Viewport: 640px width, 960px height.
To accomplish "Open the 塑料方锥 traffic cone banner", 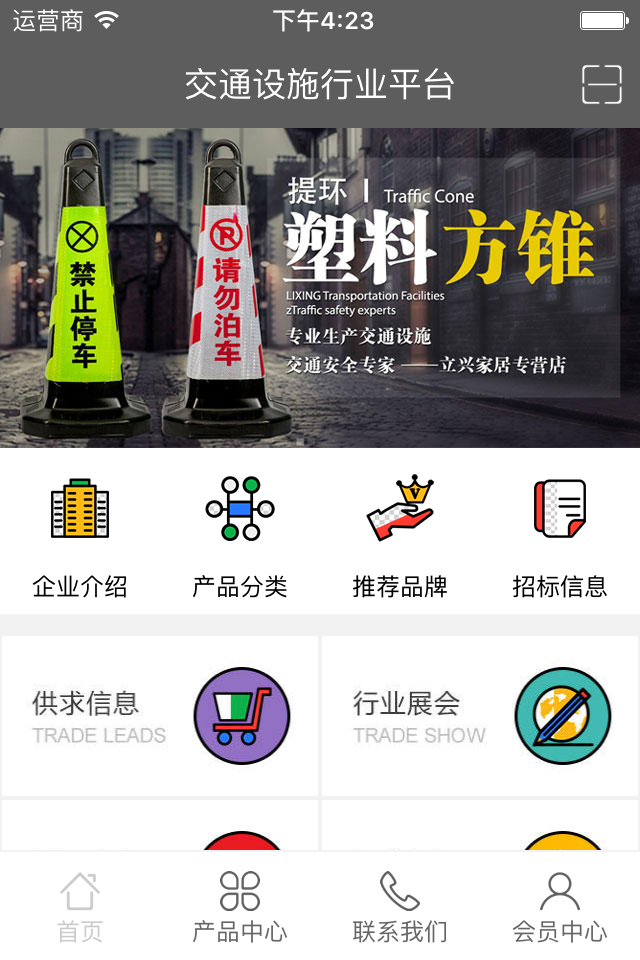I will tap(320, 288).
